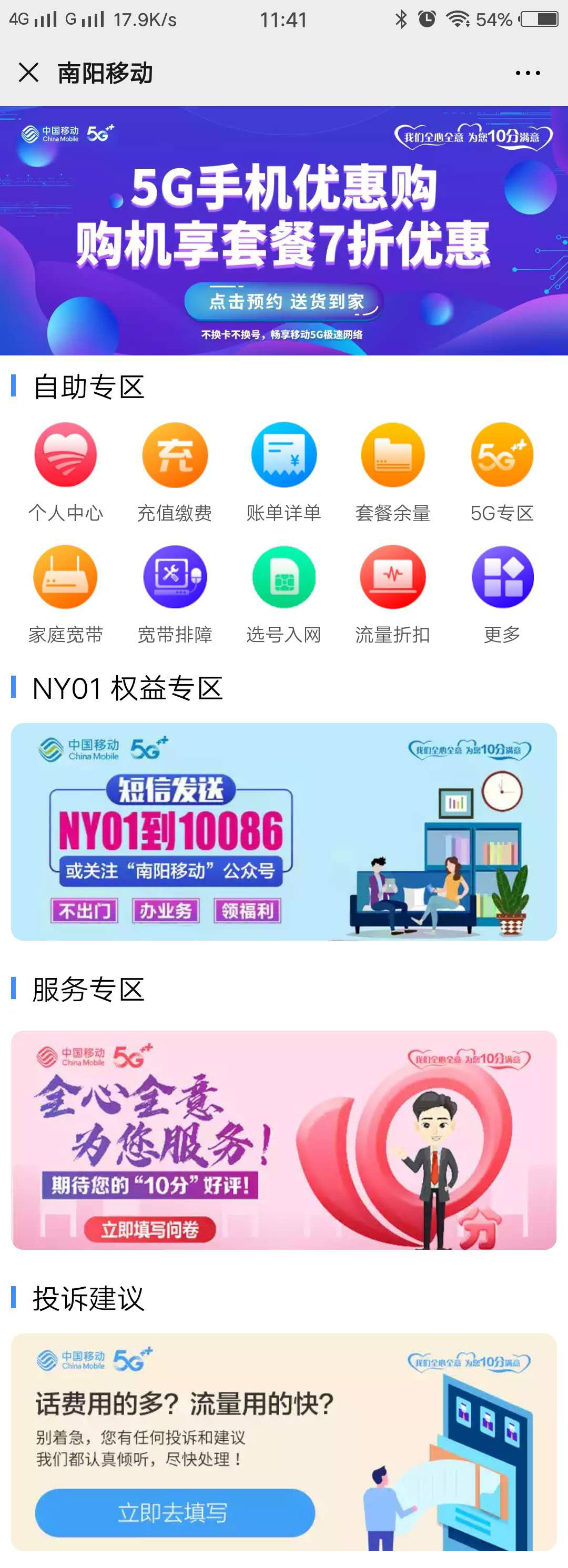Open the three-dot overflow menu
The width and height of the screenshot is (568, 1568).
[527, 73]
